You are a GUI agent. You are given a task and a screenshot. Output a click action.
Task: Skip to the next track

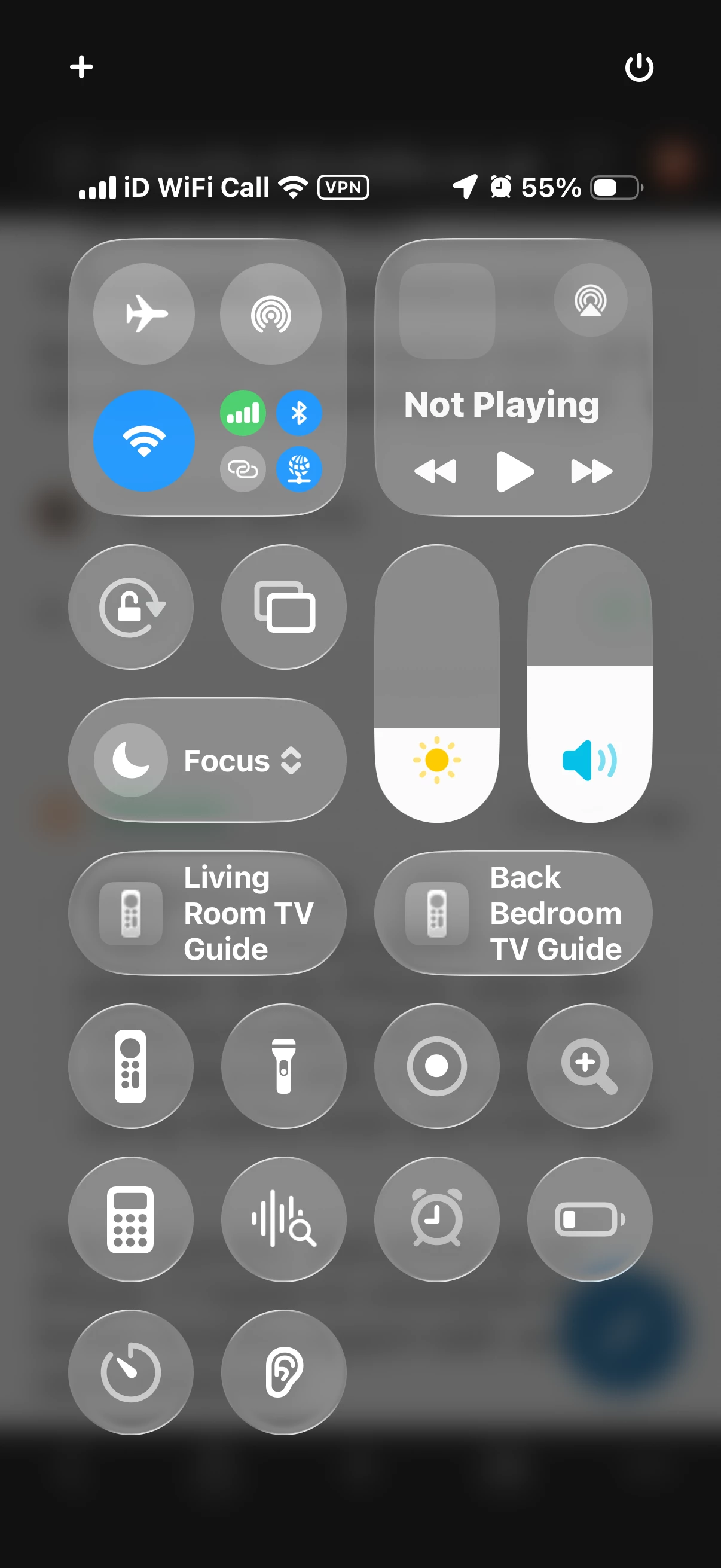pos(591,471)
